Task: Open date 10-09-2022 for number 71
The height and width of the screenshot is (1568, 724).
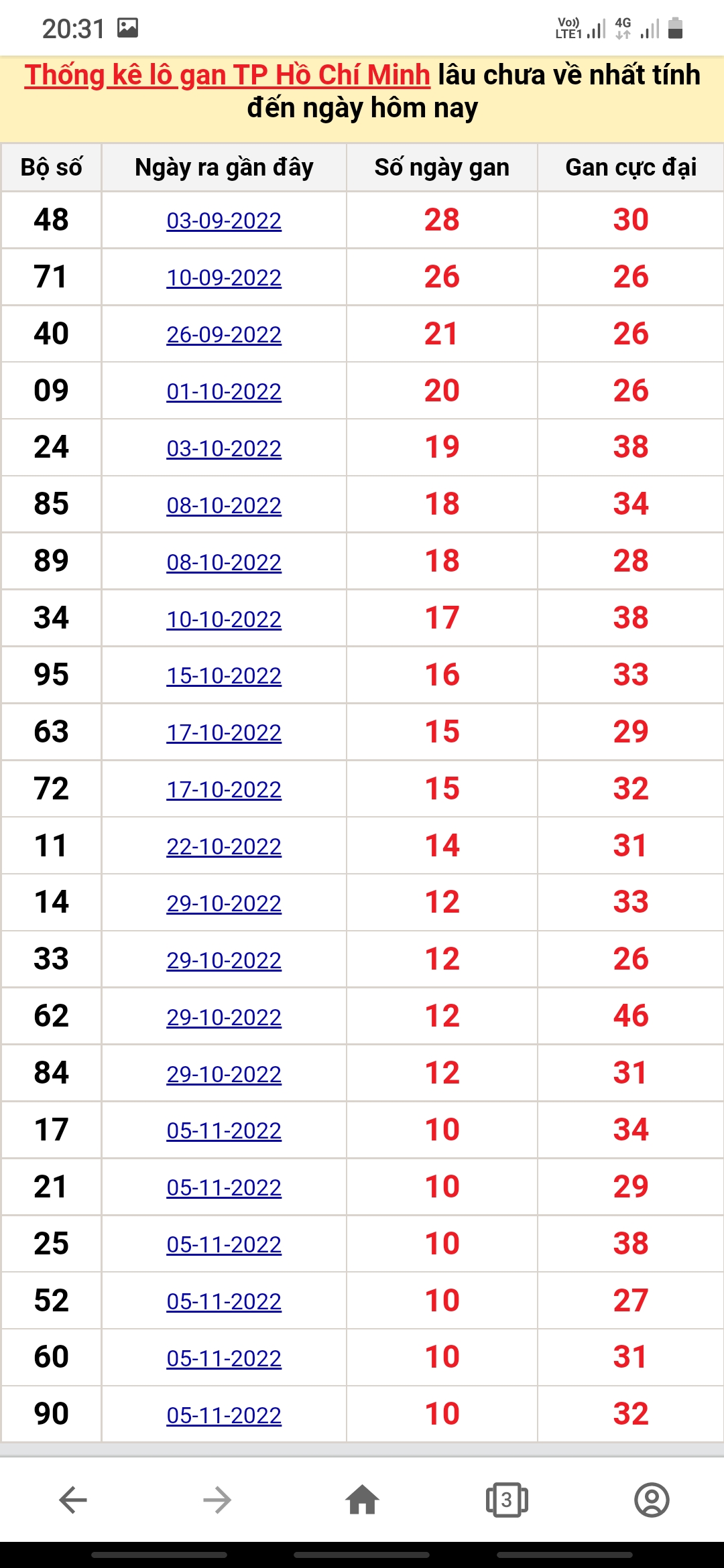Action: click(224, 277)
